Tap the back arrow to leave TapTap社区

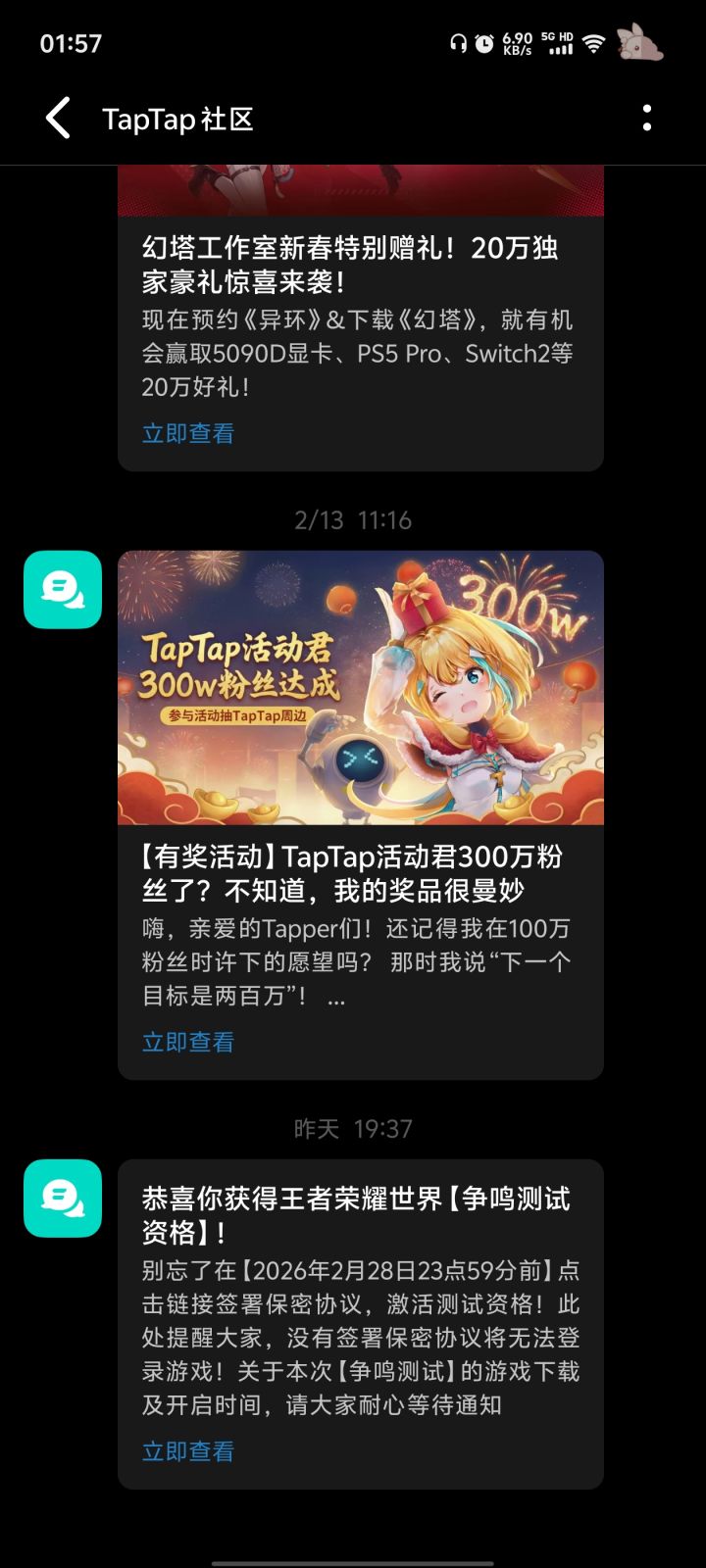(56, 118)
